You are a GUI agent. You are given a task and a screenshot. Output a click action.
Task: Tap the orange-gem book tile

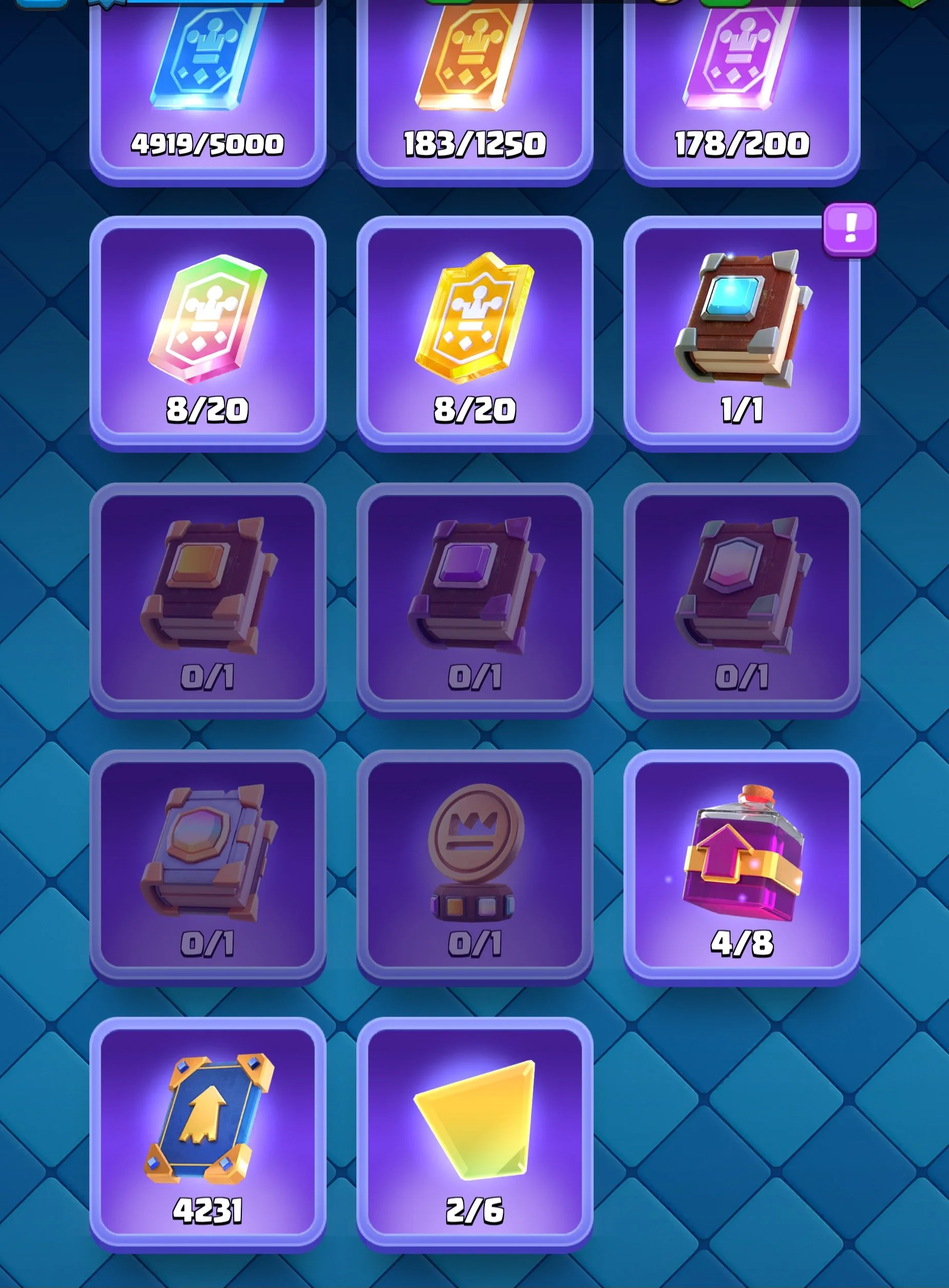pyautogui.click(x=207, y=600)
